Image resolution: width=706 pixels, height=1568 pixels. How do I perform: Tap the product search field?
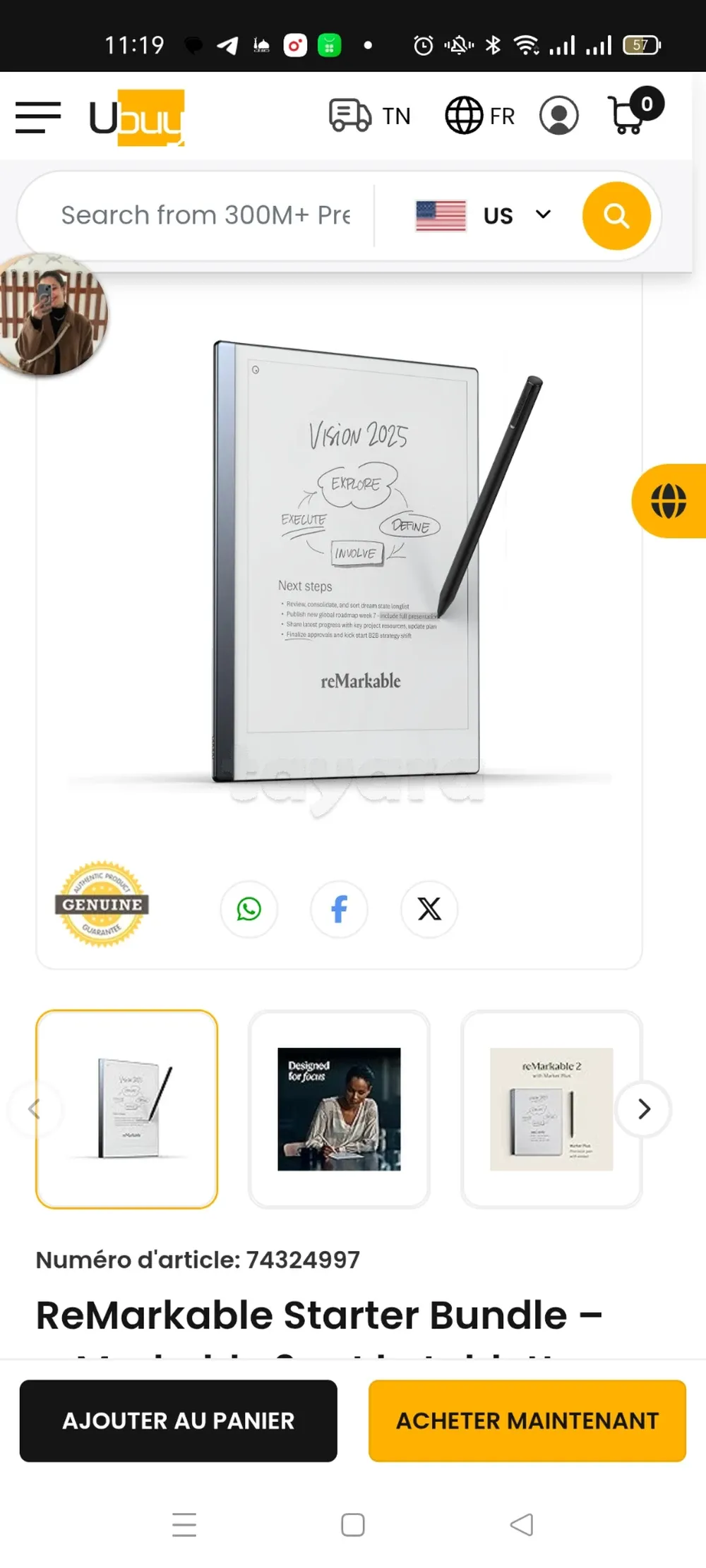(x=205, y=215)
